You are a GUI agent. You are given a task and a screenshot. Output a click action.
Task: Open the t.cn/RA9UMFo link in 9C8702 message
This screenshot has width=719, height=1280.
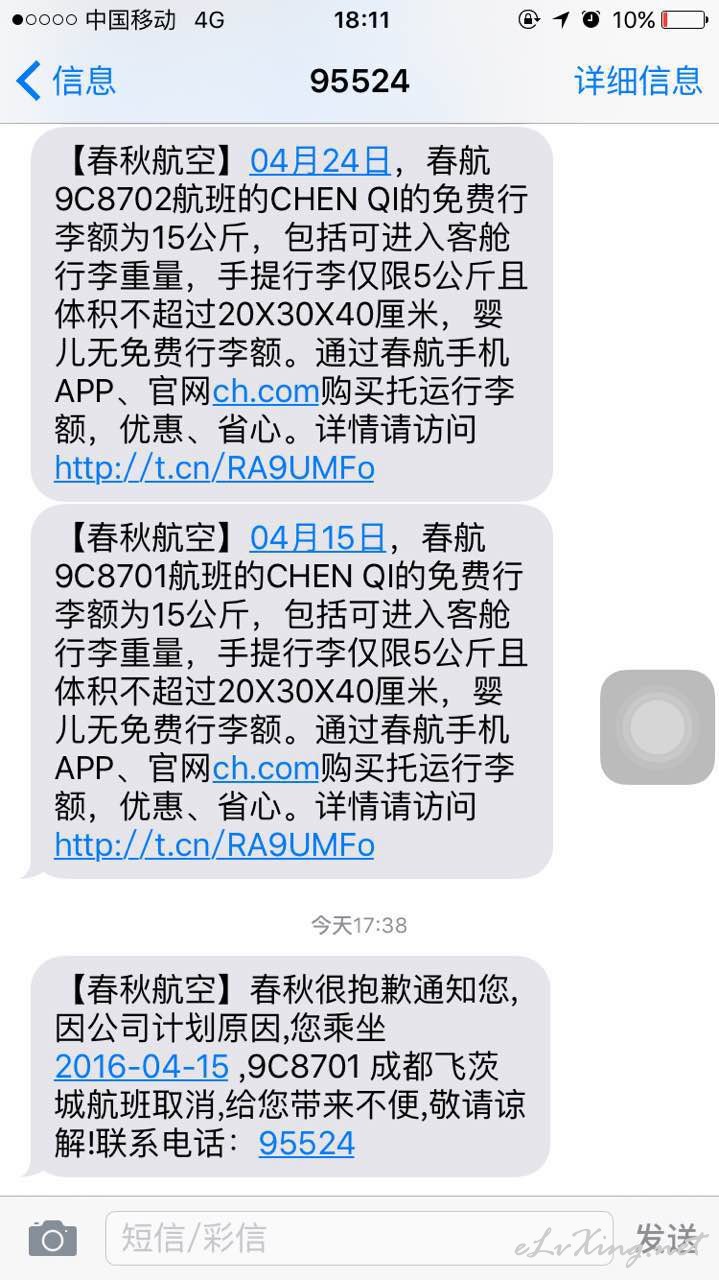(214, 467)
